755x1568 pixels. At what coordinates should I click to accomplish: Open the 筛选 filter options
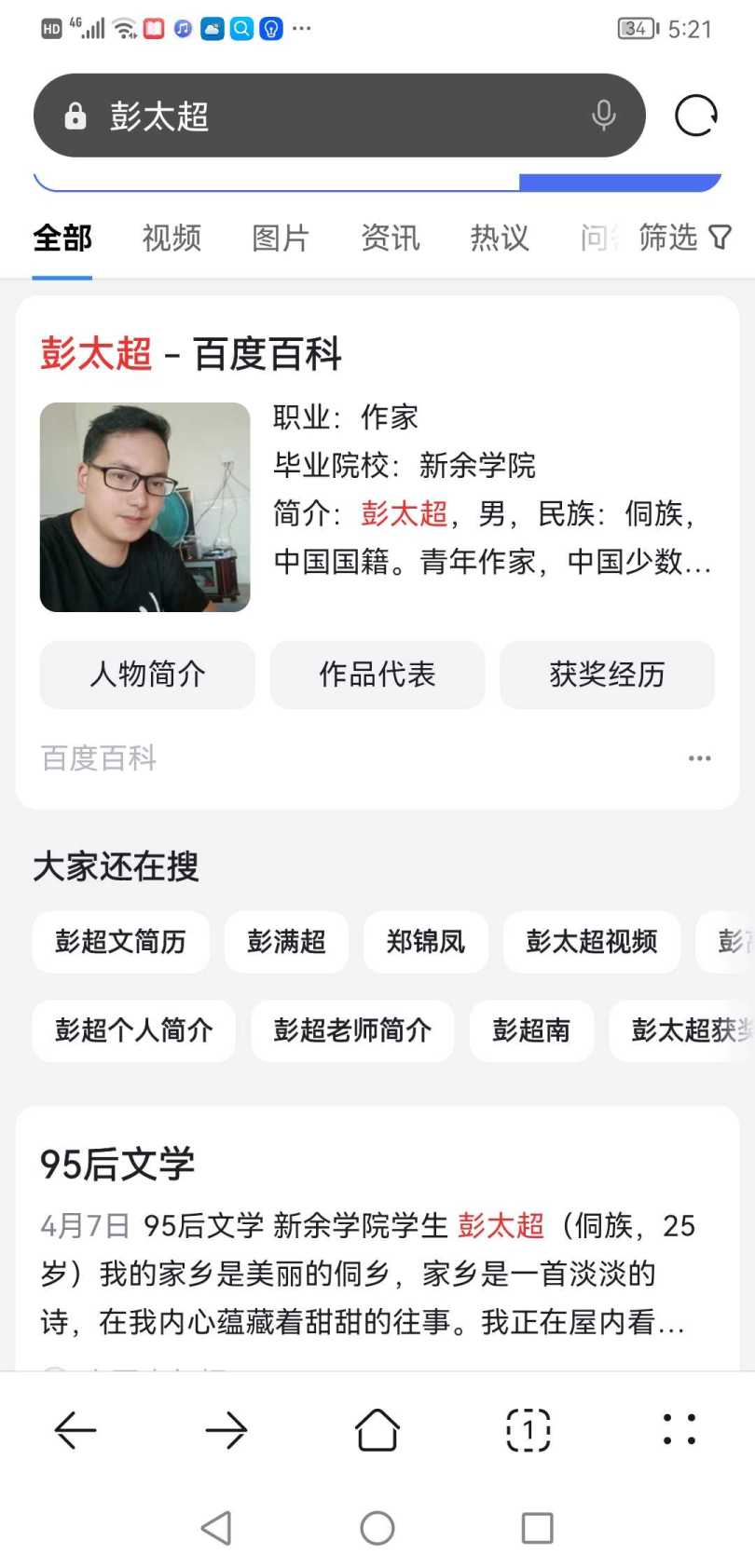(x=684, y=238)
